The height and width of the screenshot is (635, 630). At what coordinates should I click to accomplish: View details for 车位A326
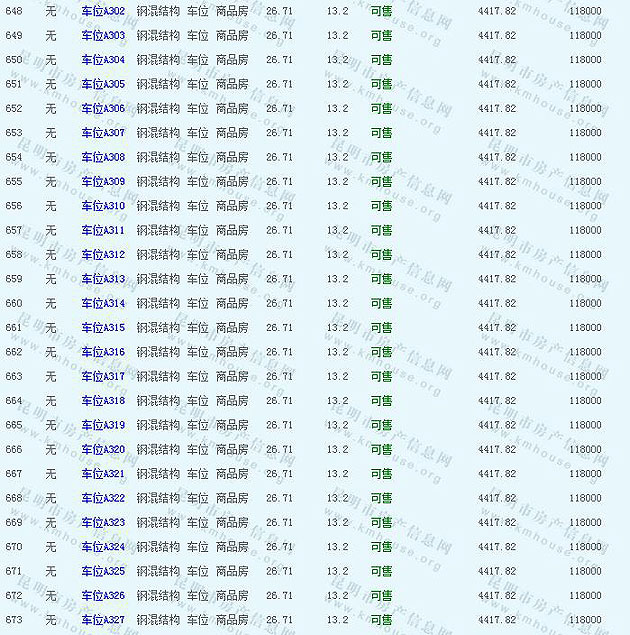103,595
